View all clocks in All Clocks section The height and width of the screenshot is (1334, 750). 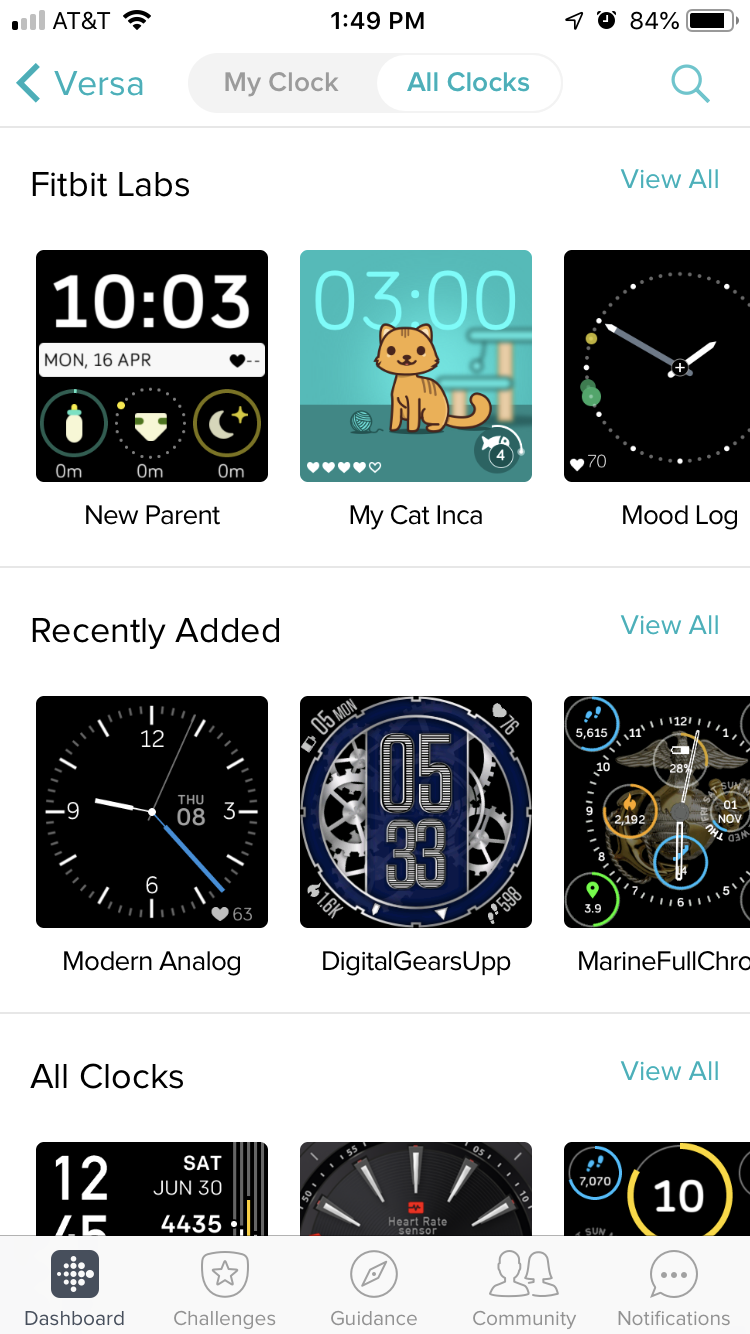coord(670,1071)
